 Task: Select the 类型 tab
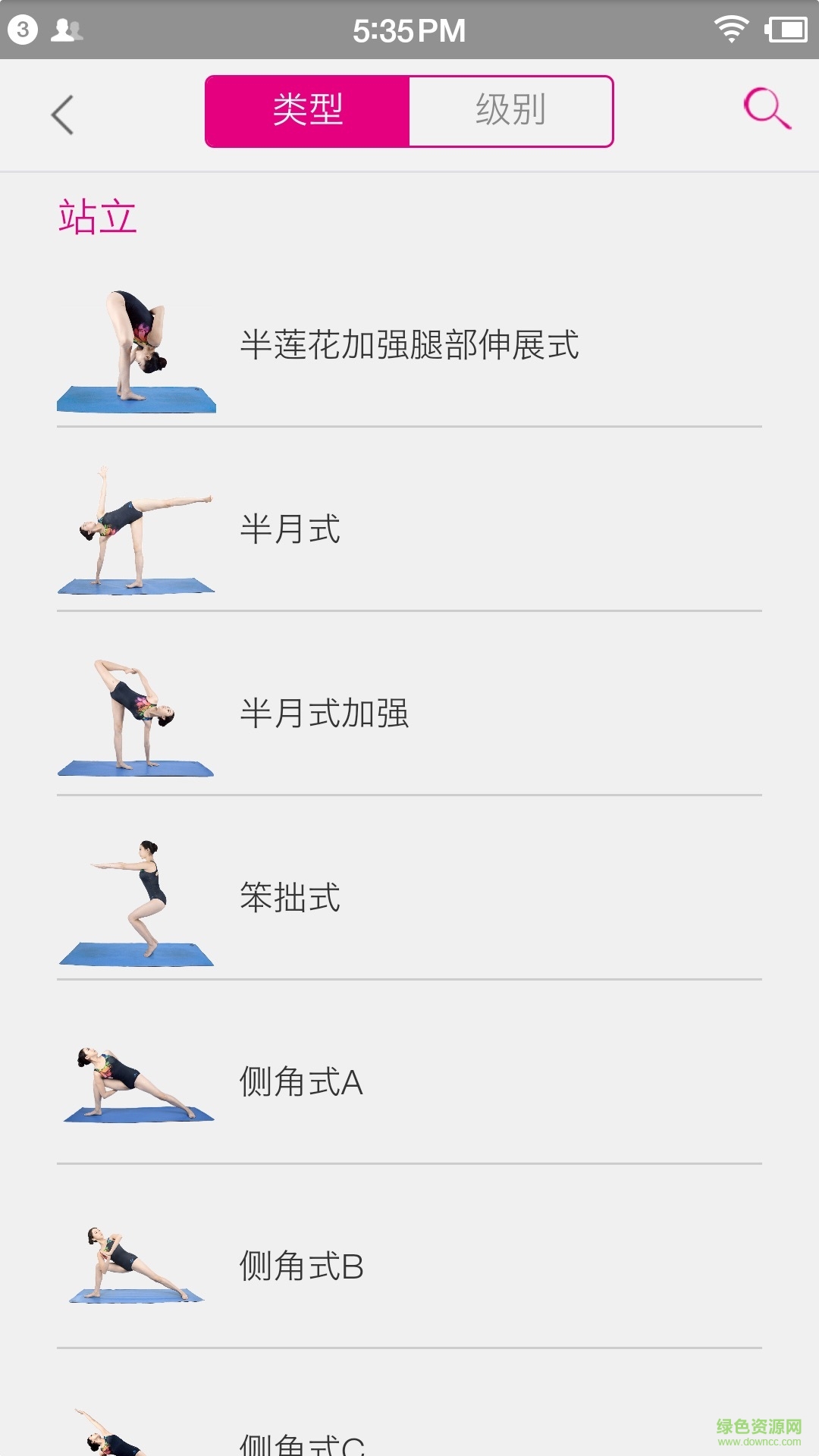pos(307,110)
